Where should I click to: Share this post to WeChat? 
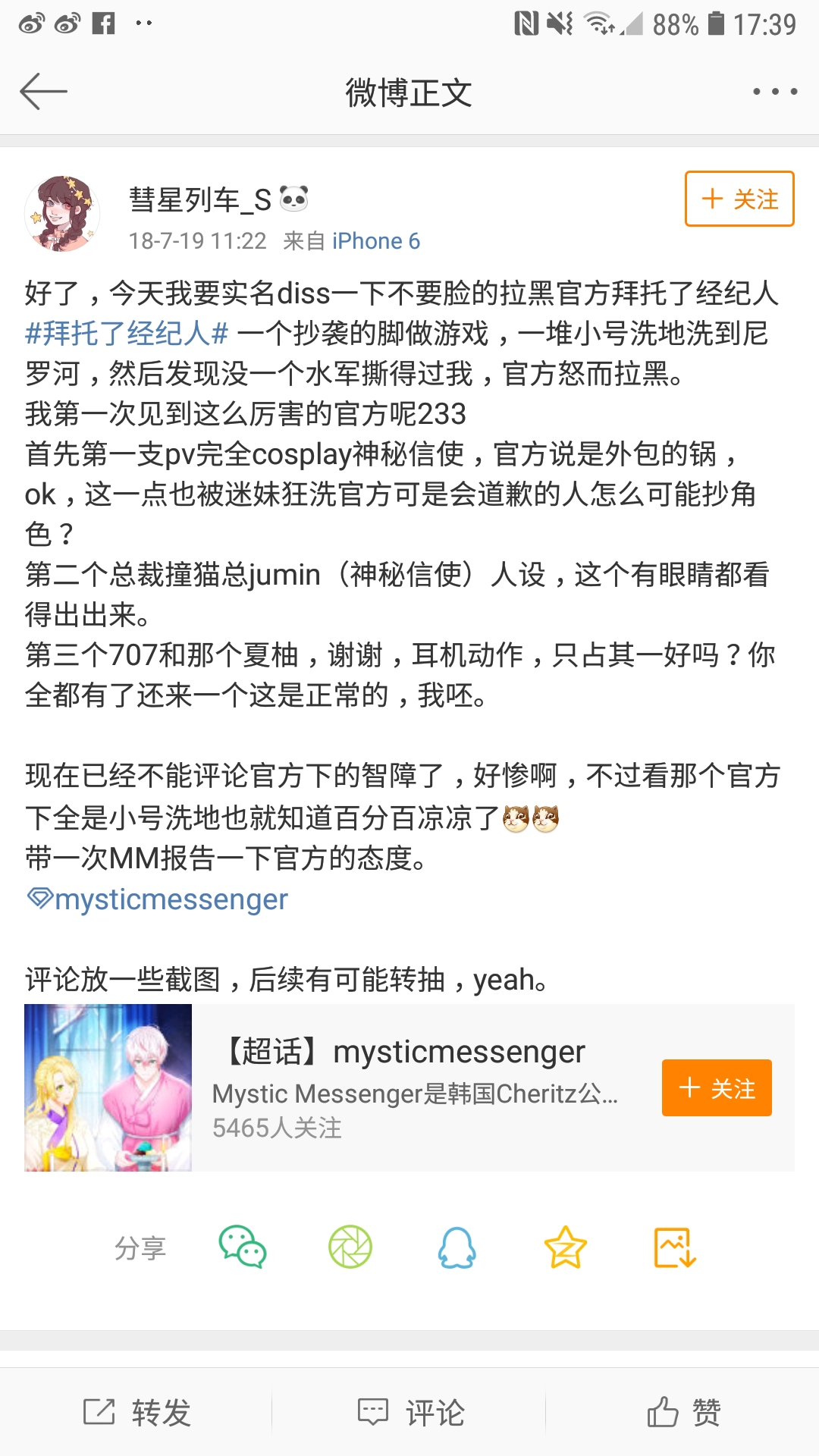[242, 1247]
